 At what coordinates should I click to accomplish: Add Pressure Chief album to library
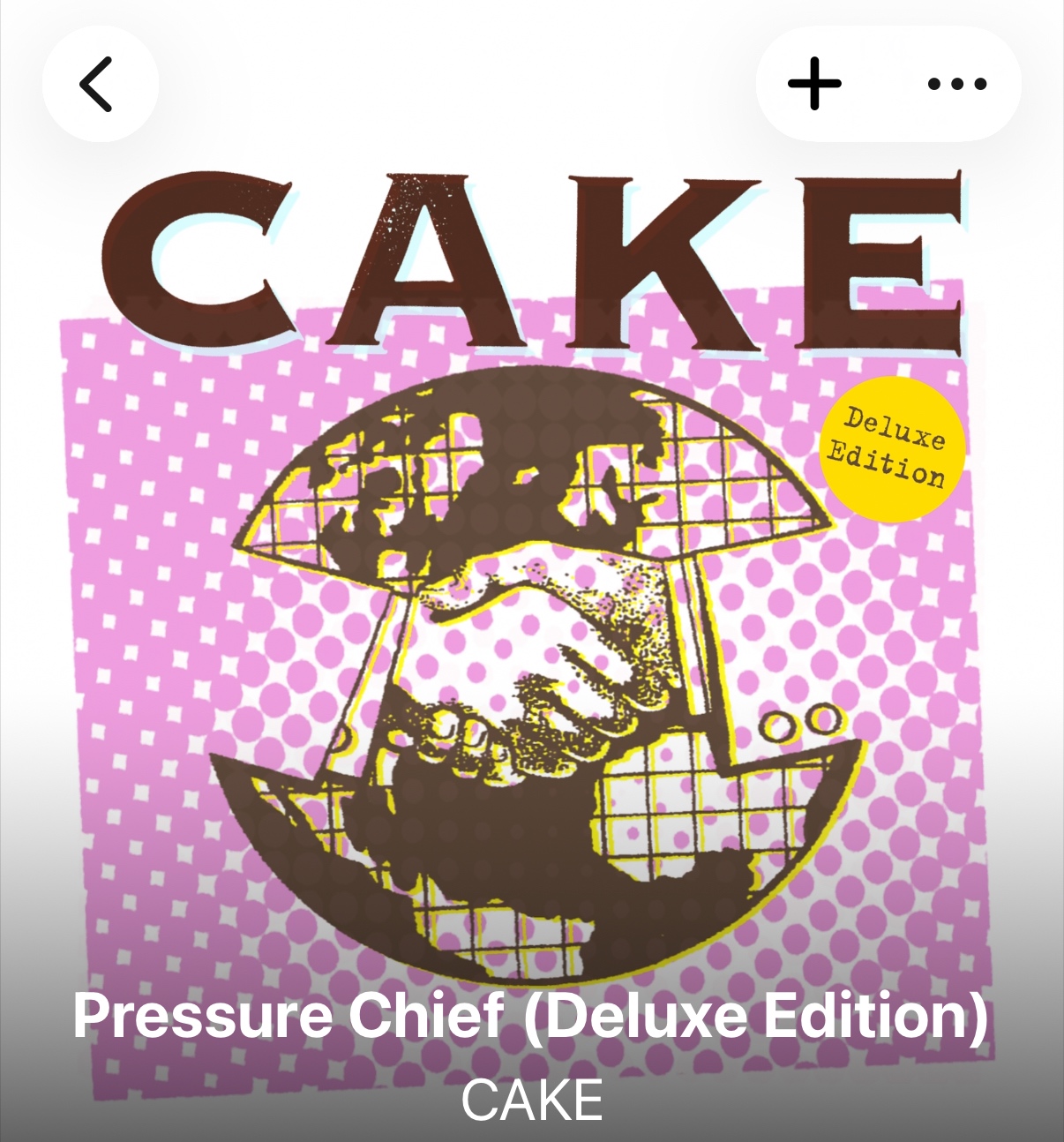(814, 85)
